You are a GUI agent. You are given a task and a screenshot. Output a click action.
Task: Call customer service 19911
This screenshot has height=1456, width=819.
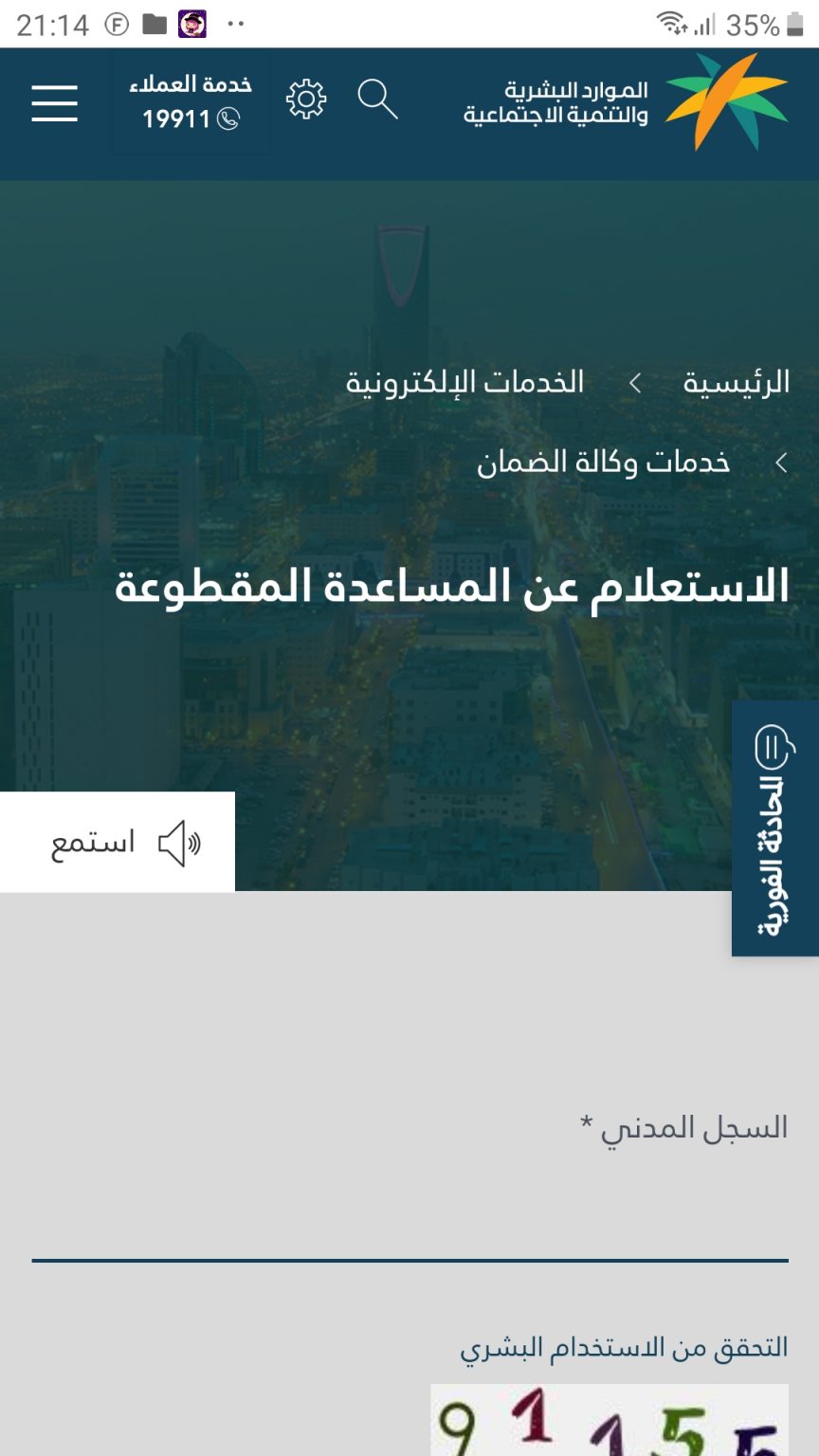[x=191, y=102]
